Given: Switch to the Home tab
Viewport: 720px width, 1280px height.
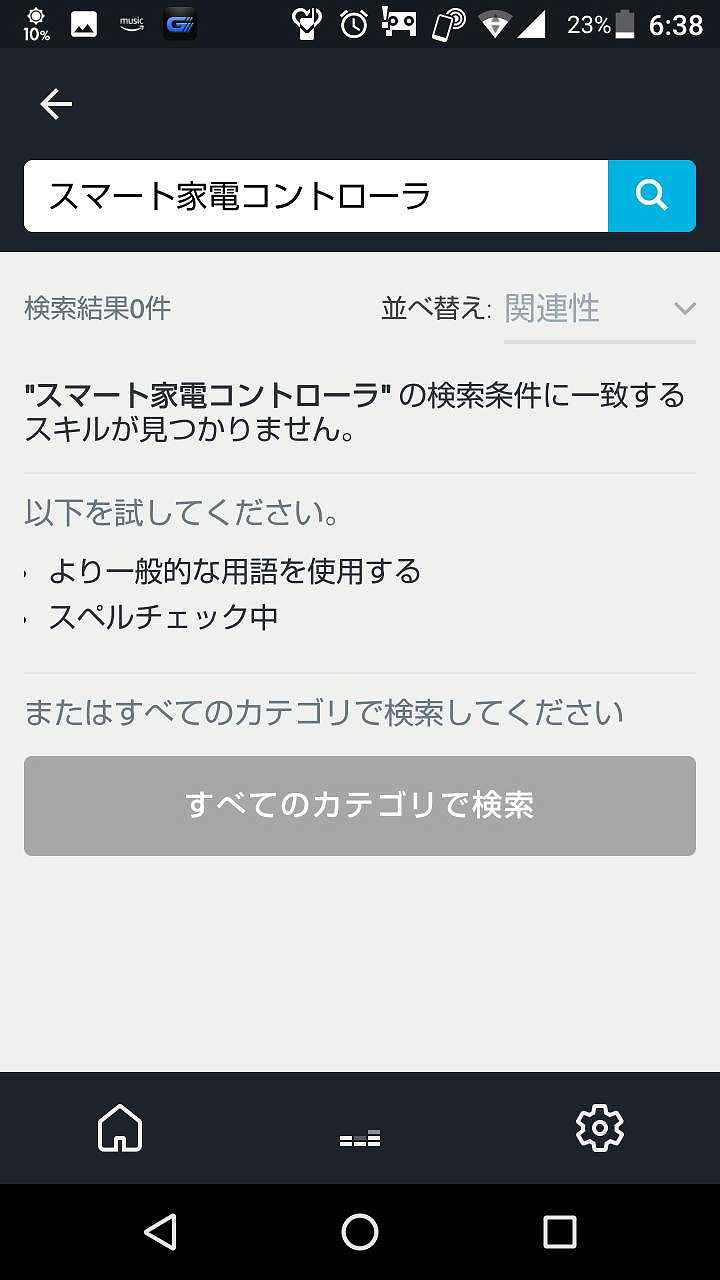Looking at the screenshot, I should [120, 1128].
